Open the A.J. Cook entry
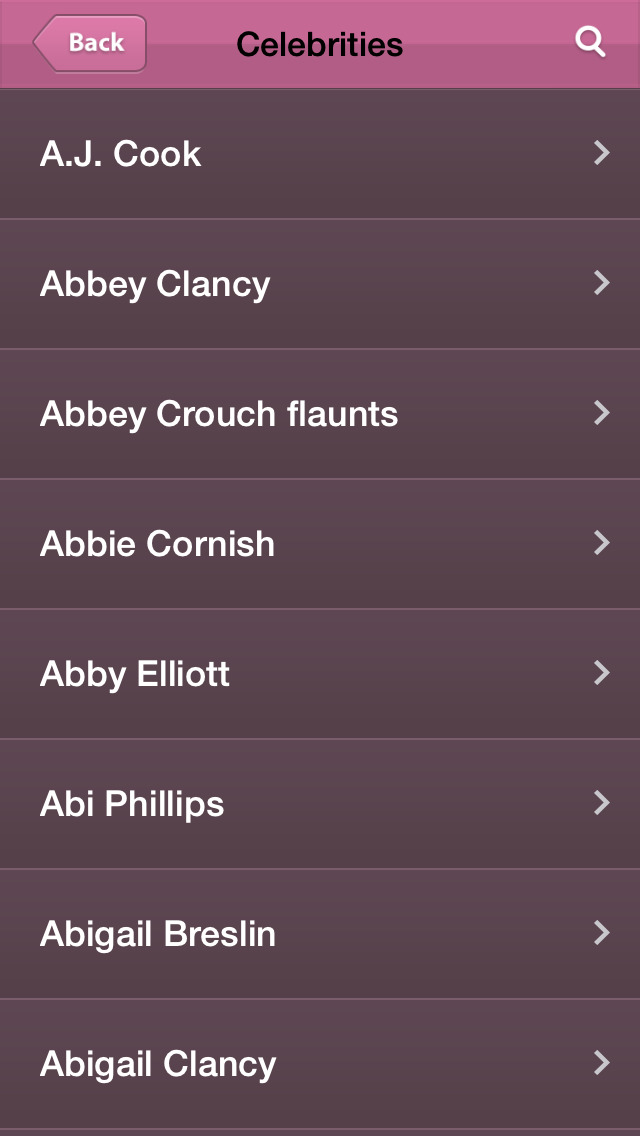The image size is (640, 1136). tap(320, 154)
